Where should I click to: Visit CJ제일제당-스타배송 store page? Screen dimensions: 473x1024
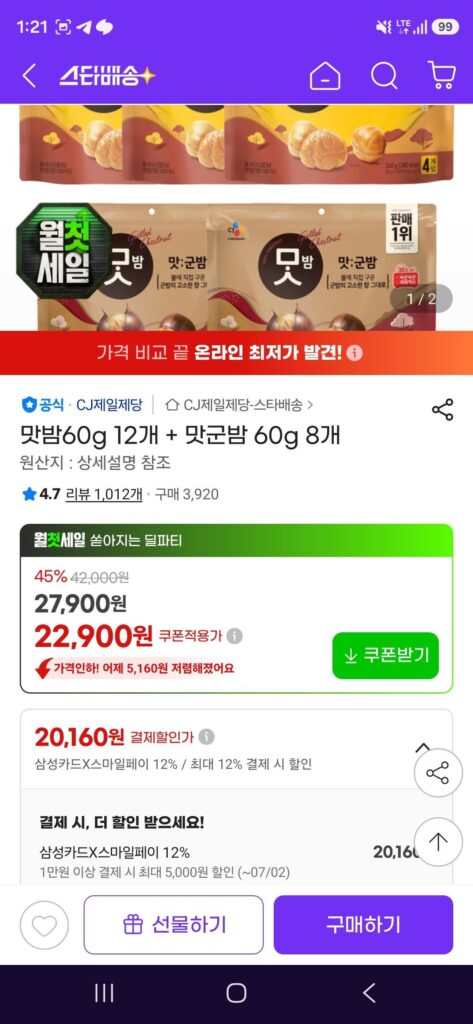pos(240,405)
